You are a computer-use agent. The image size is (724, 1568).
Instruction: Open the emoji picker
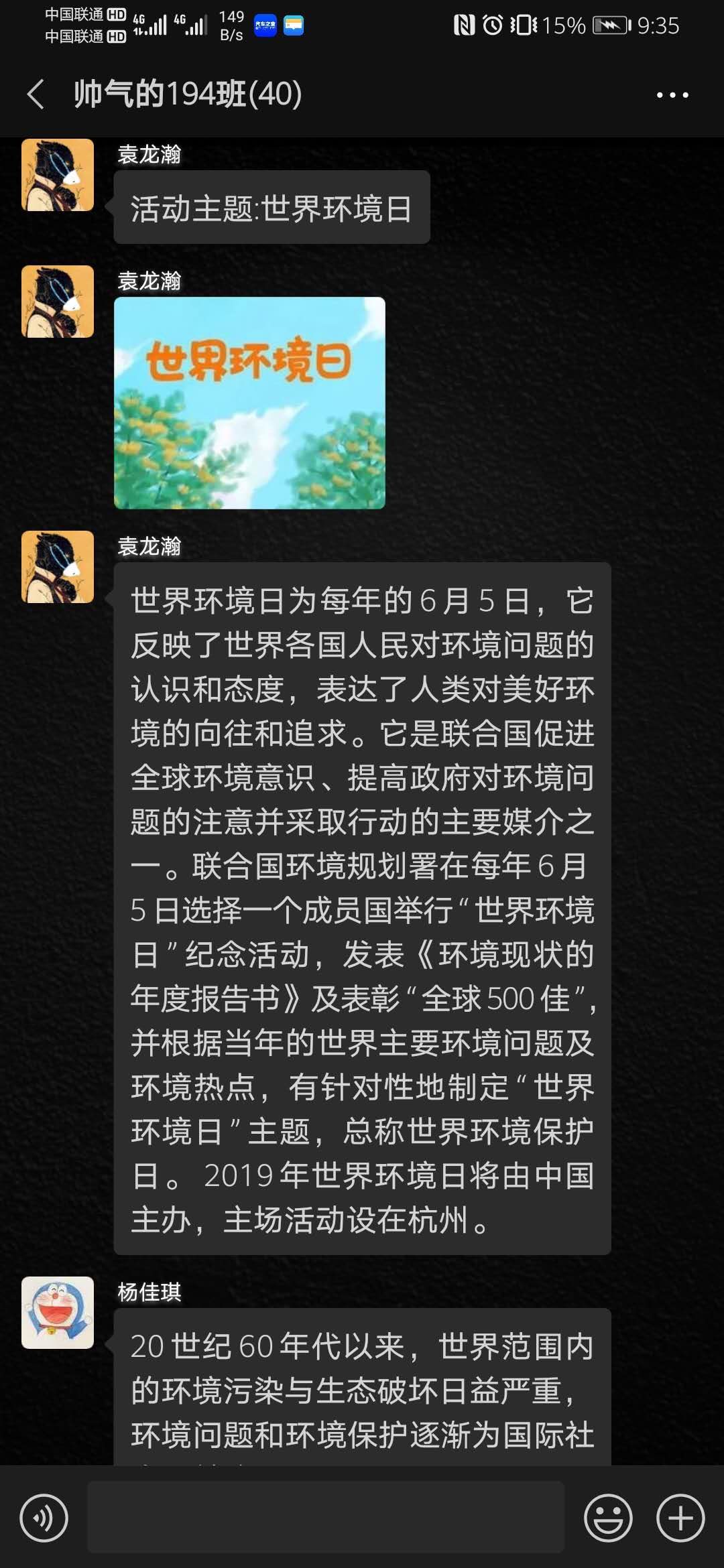608,1518
